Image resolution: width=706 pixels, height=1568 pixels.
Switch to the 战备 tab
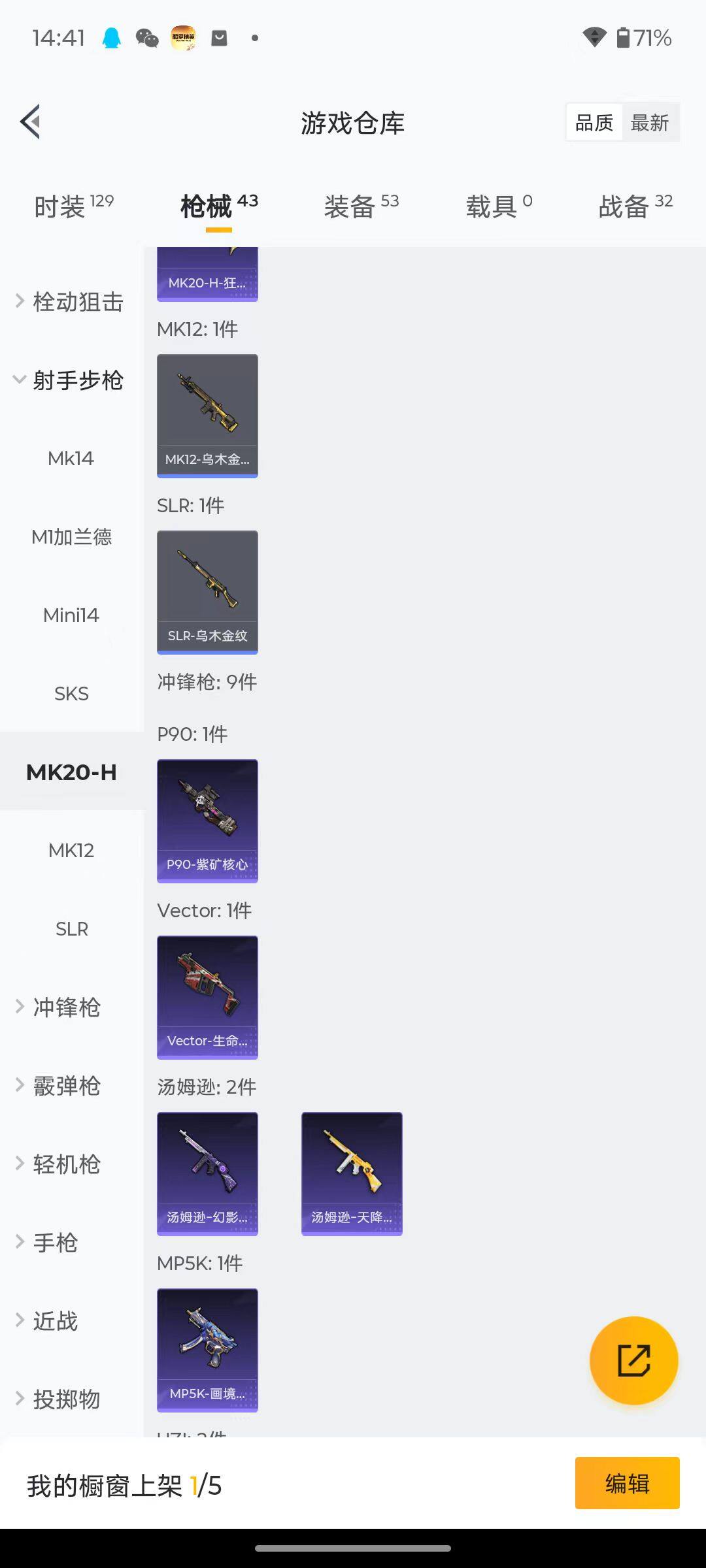(635, 206)
